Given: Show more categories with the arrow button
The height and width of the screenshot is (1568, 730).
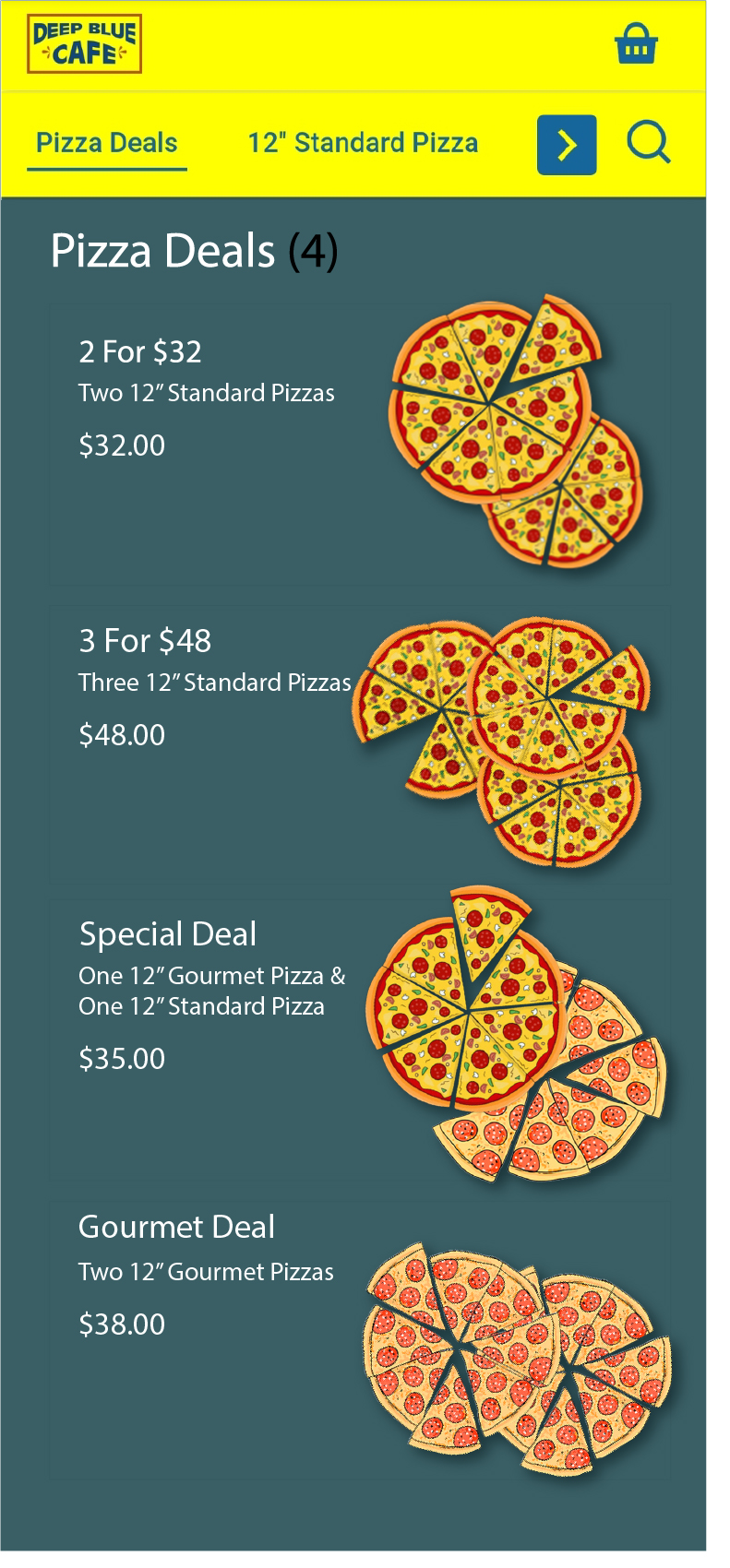Looking at the screenshot, I should tap(567, 145).
